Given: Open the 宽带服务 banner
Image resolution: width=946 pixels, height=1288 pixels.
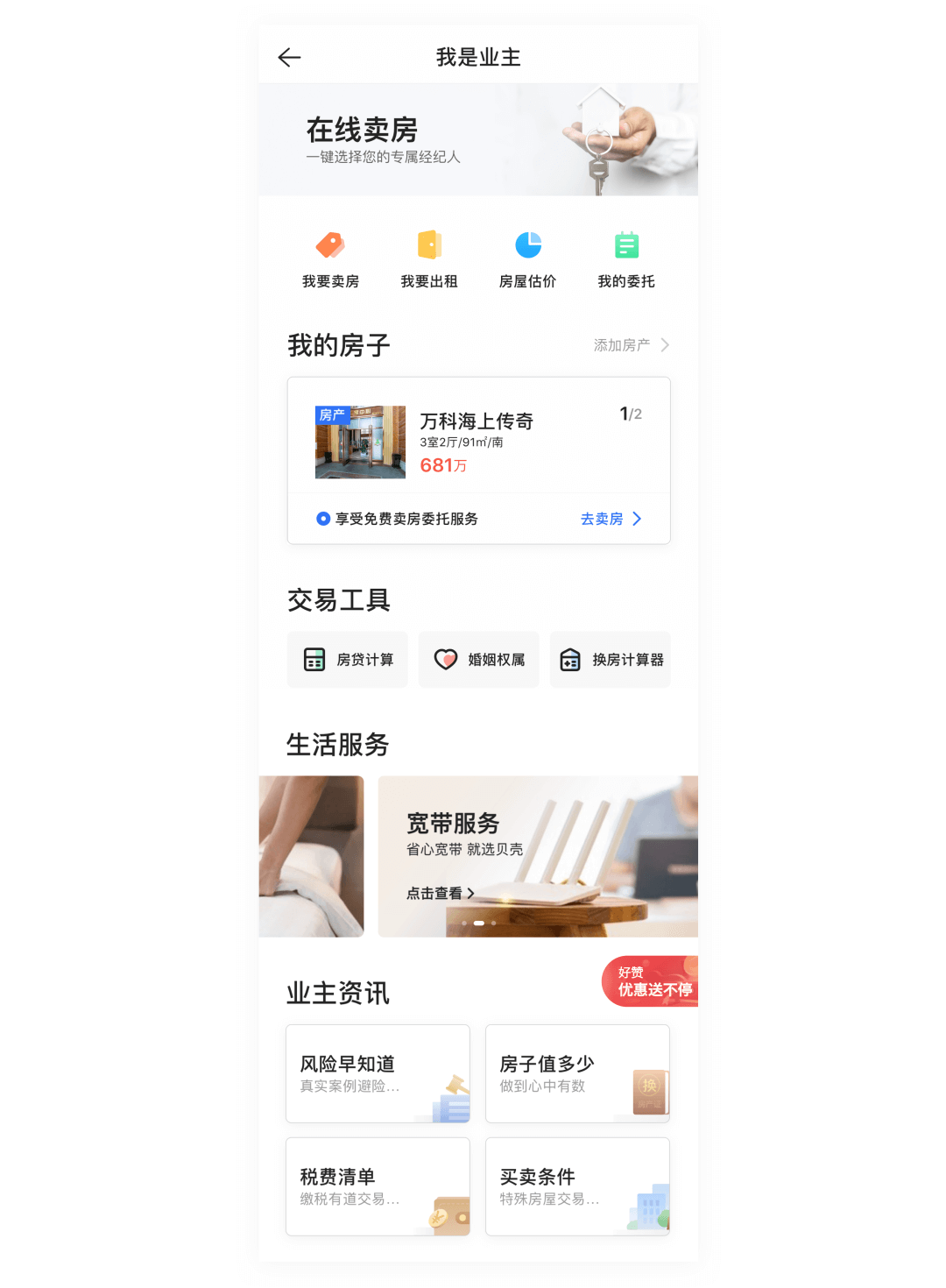Looking at the screenshot, I should (538, 856).
